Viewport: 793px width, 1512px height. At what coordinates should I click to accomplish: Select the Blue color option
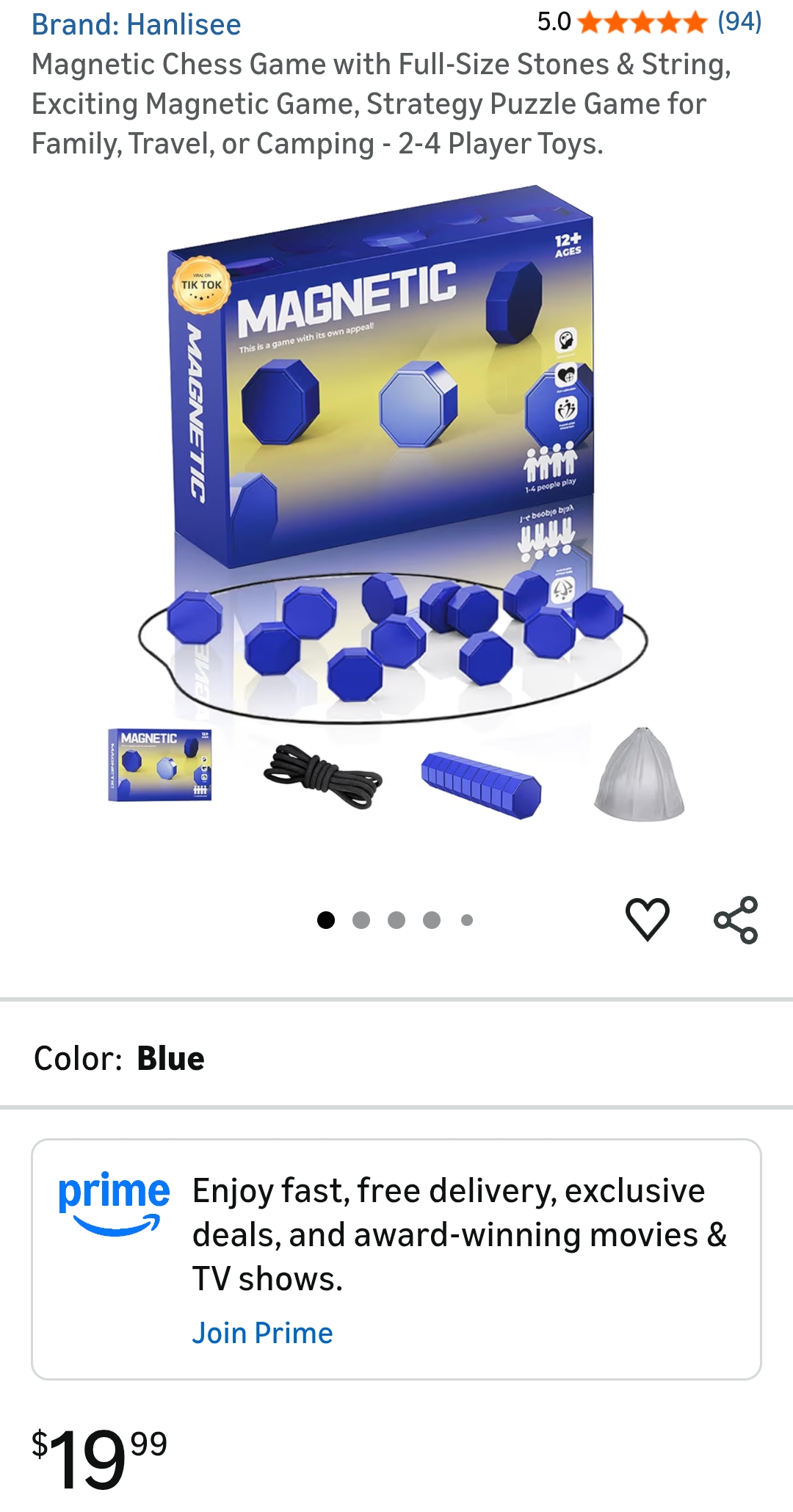[x=172, y=1058]
